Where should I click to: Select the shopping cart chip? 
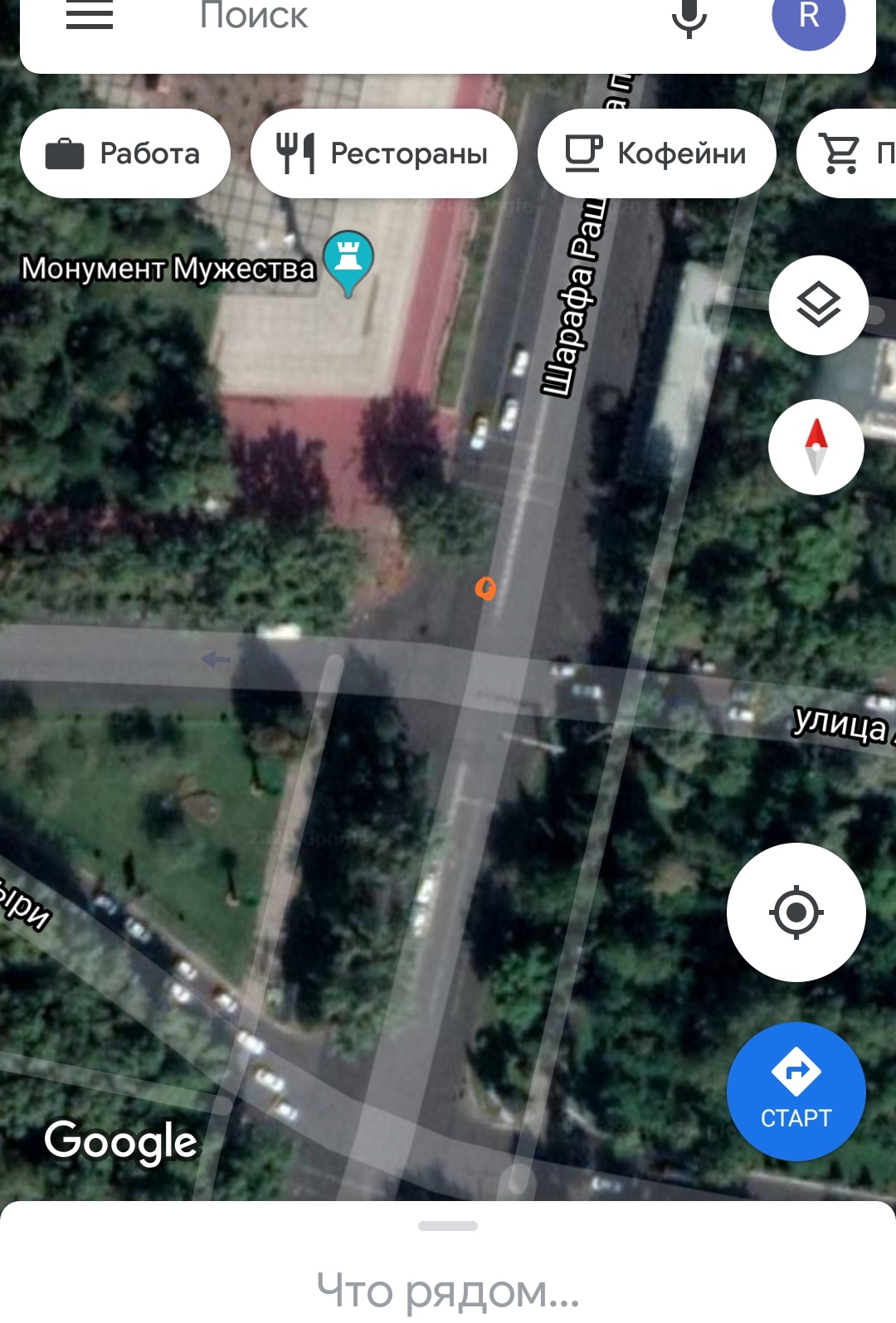coord(850,153)
